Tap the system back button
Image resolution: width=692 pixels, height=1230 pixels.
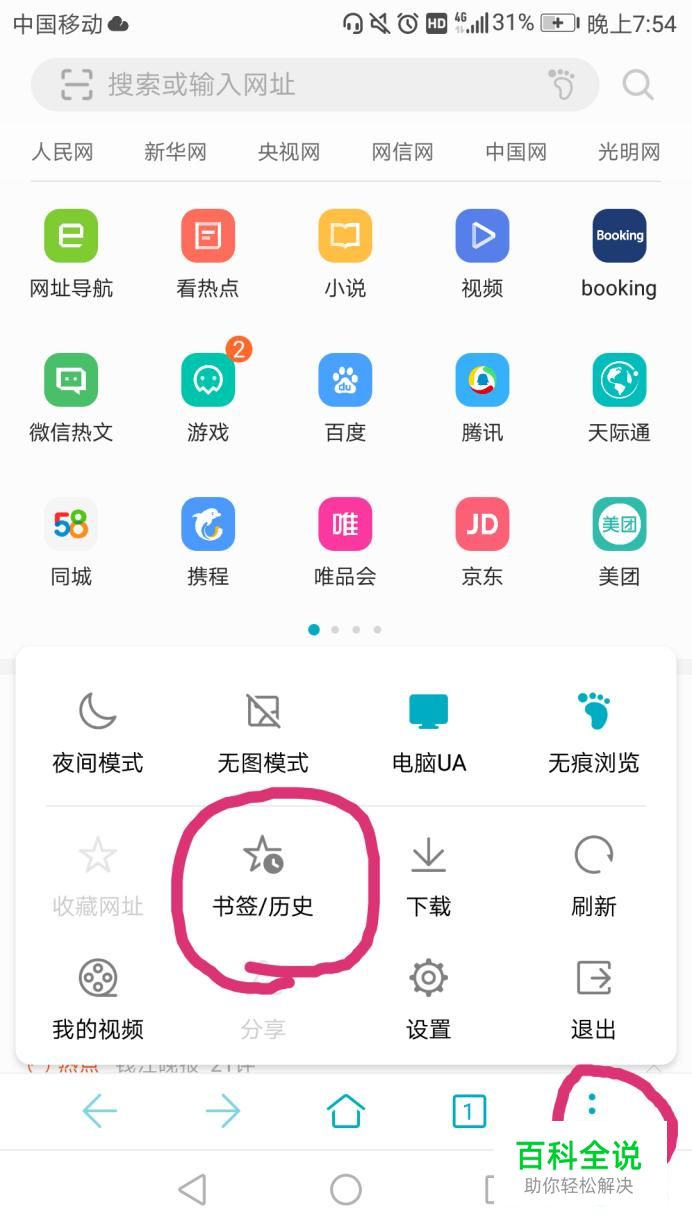192,1189
